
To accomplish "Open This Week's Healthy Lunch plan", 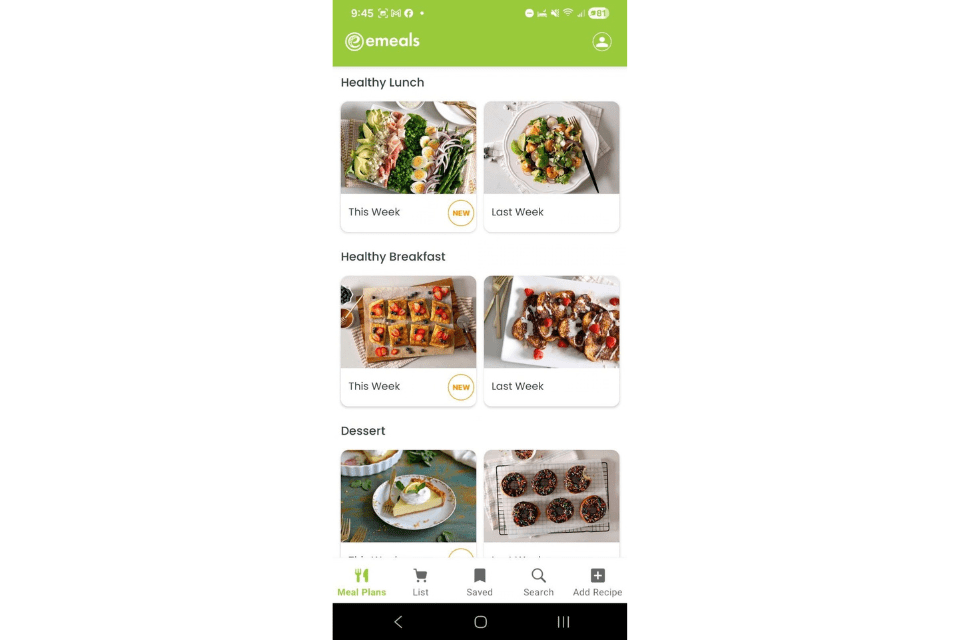I will click(408, 166).
